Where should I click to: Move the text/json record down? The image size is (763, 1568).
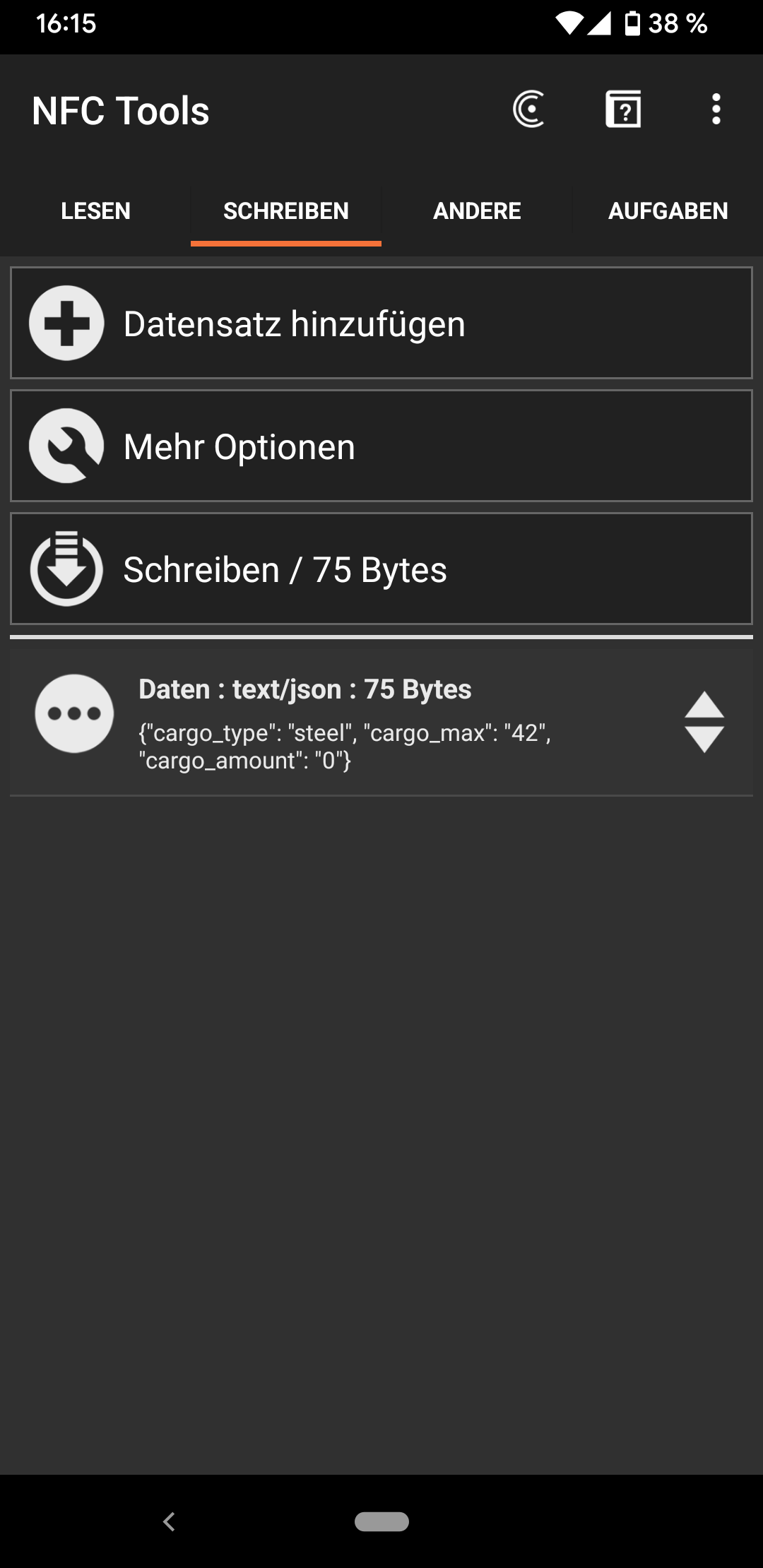click(x=704, y=740)
